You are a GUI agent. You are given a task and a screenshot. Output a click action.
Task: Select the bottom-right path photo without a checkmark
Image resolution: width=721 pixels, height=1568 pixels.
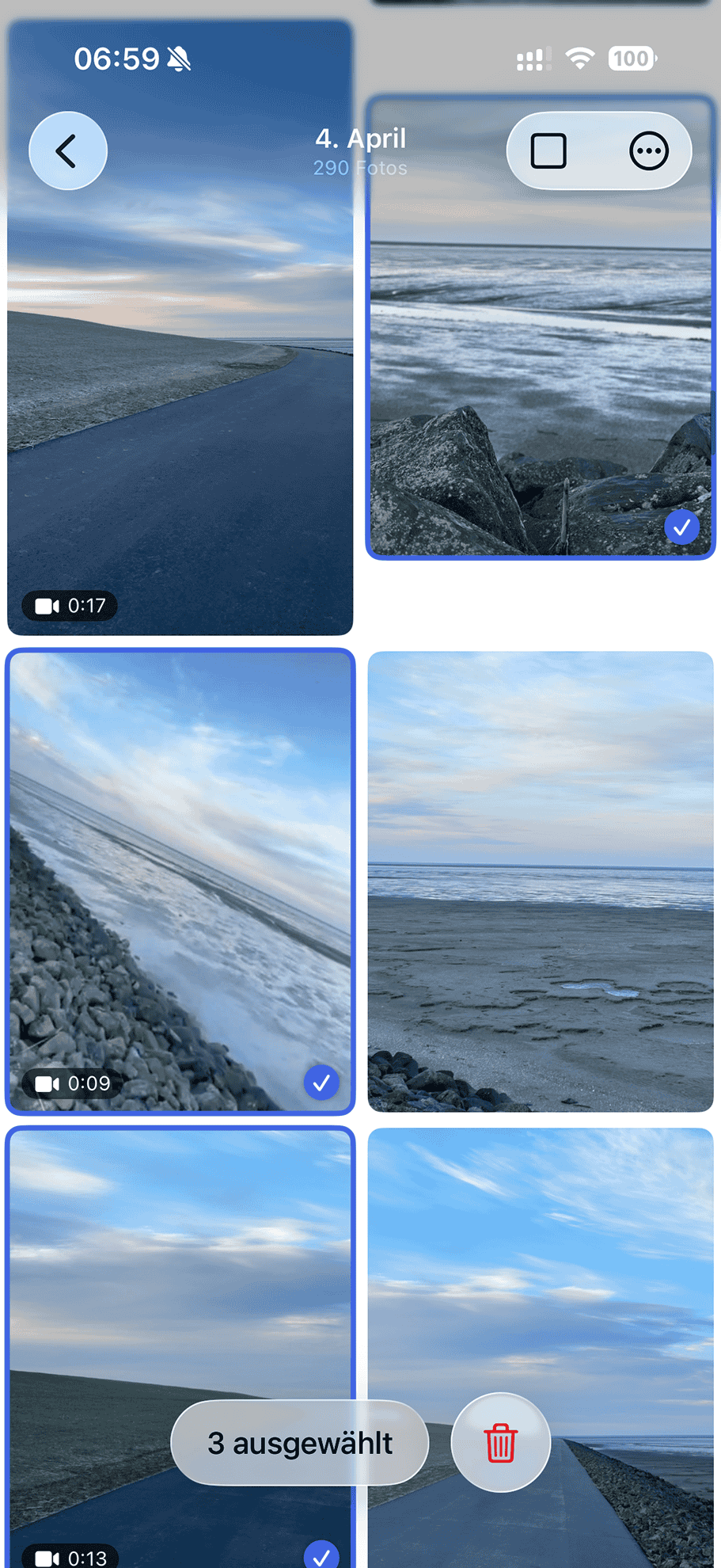point(541,1267)
